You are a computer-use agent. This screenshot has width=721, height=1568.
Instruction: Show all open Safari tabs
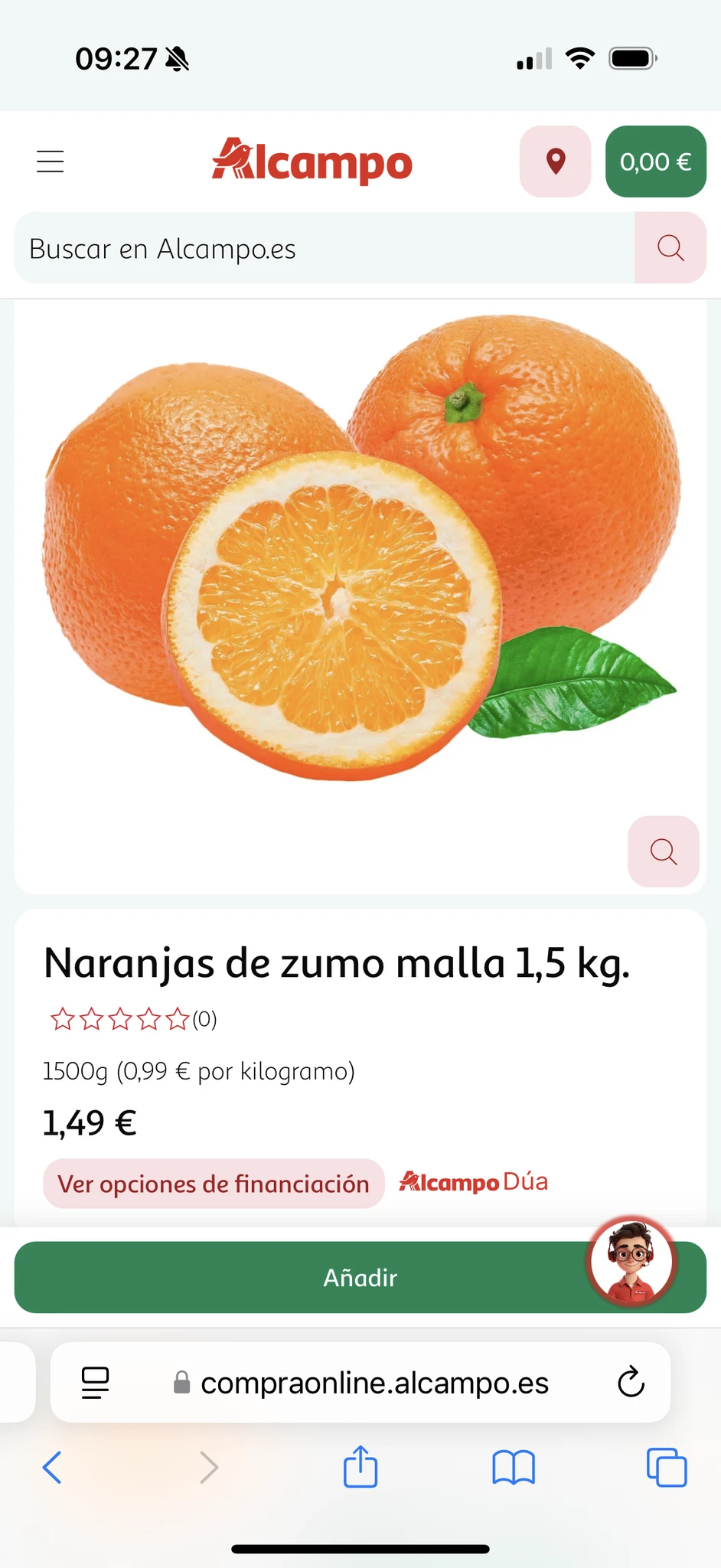(x=667, y=1468)
